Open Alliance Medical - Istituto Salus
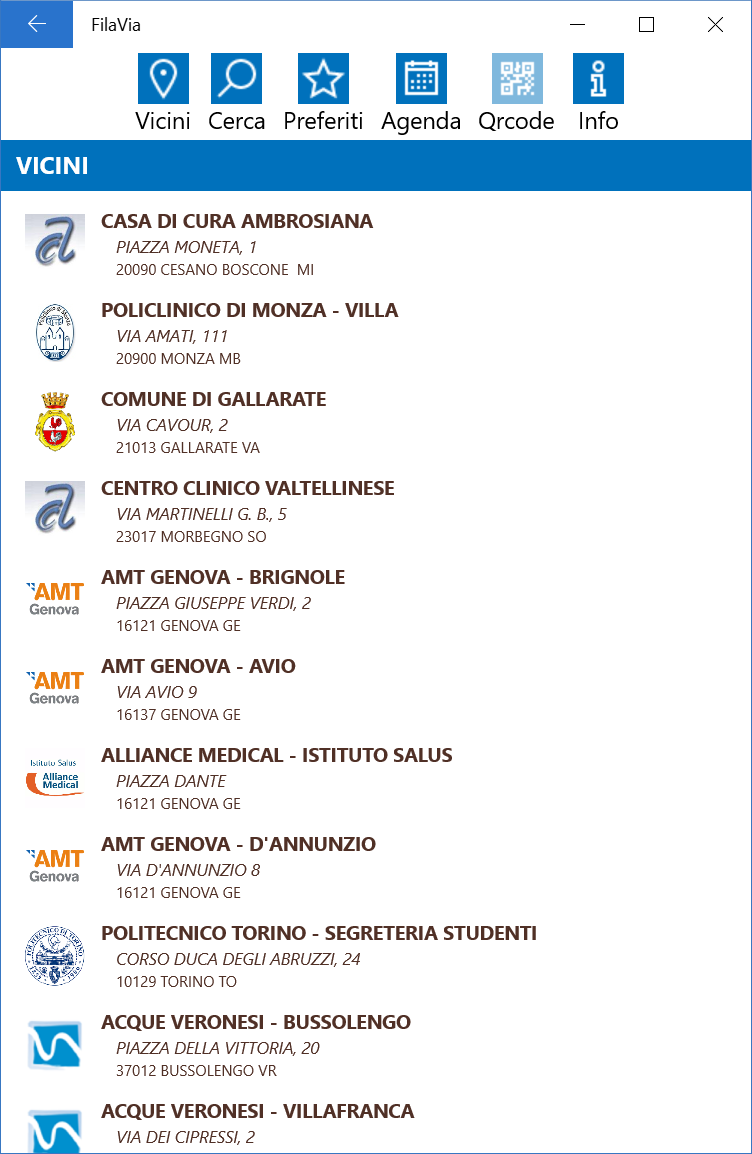The image size is (752, 1154). [x=276, y=756]
